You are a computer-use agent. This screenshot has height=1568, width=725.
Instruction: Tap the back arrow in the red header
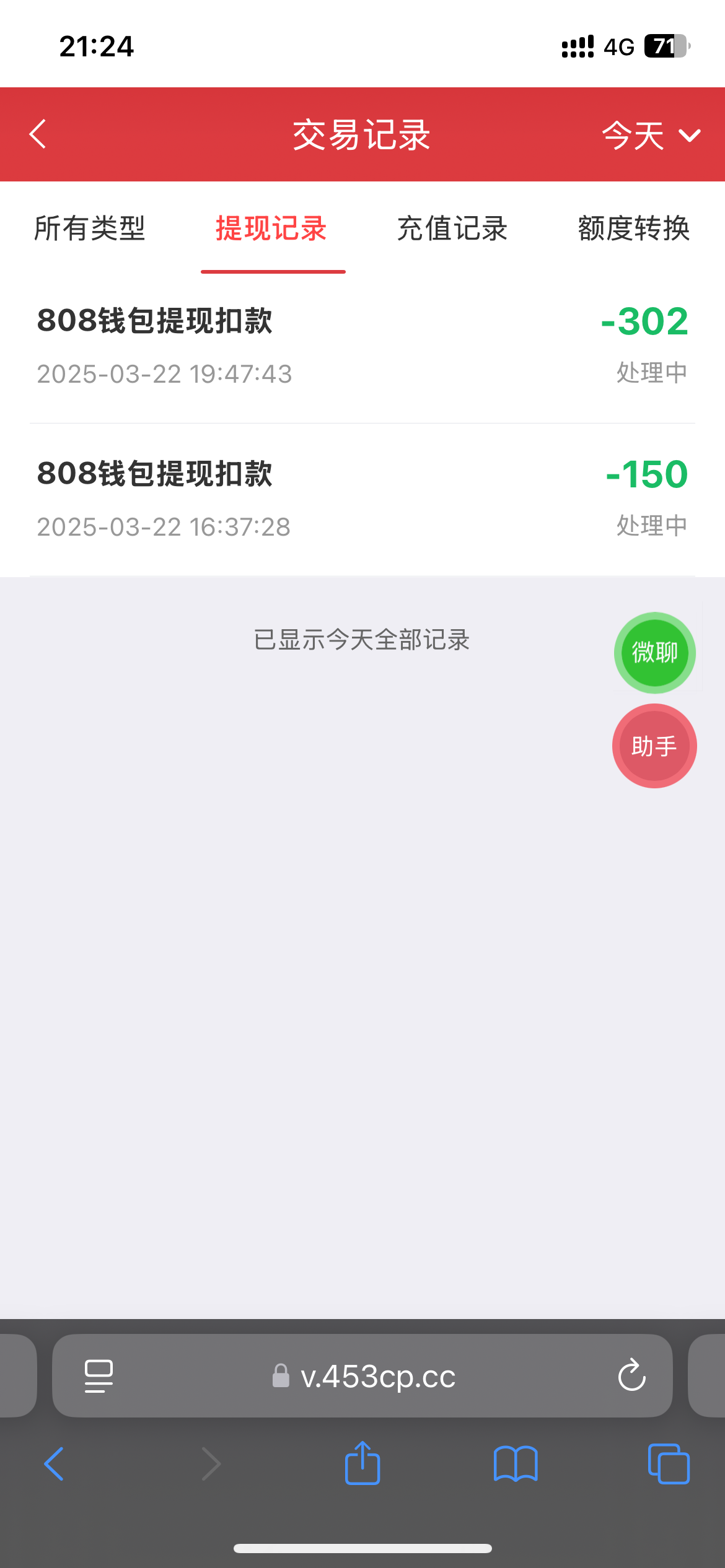[x=37, y=133]
